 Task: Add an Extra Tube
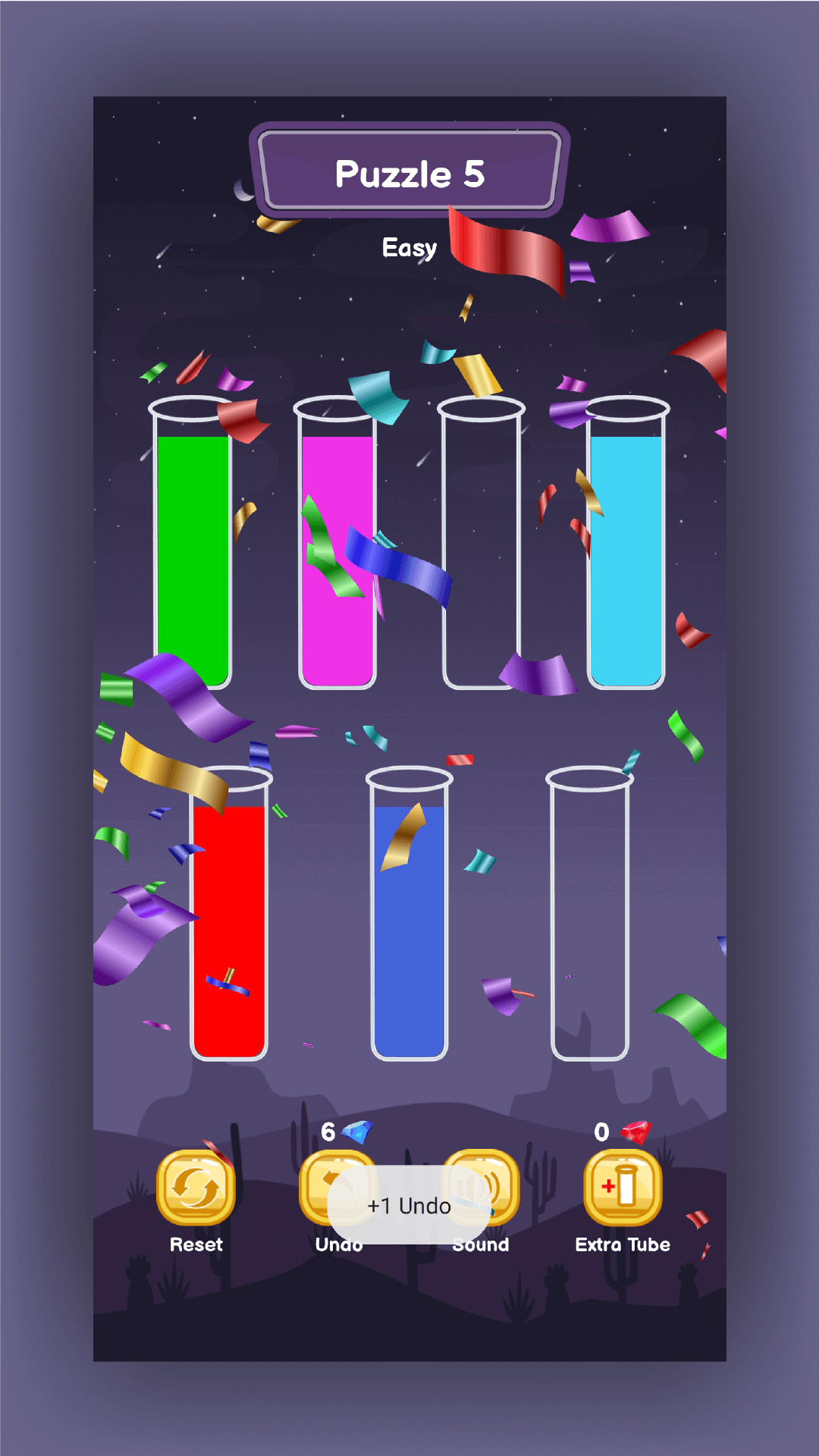(623, 1188)
